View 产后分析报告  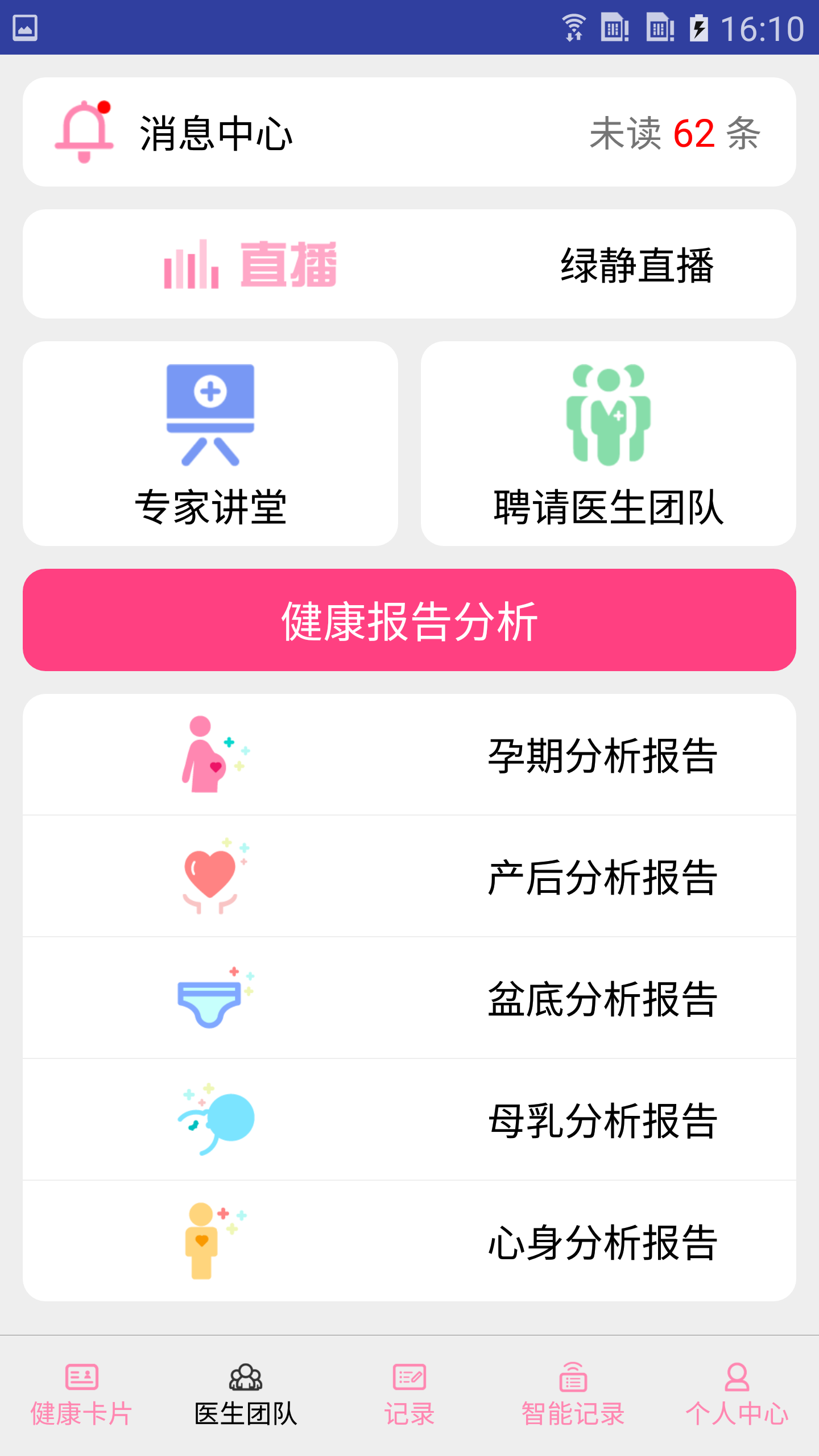[x=409, y=876]
